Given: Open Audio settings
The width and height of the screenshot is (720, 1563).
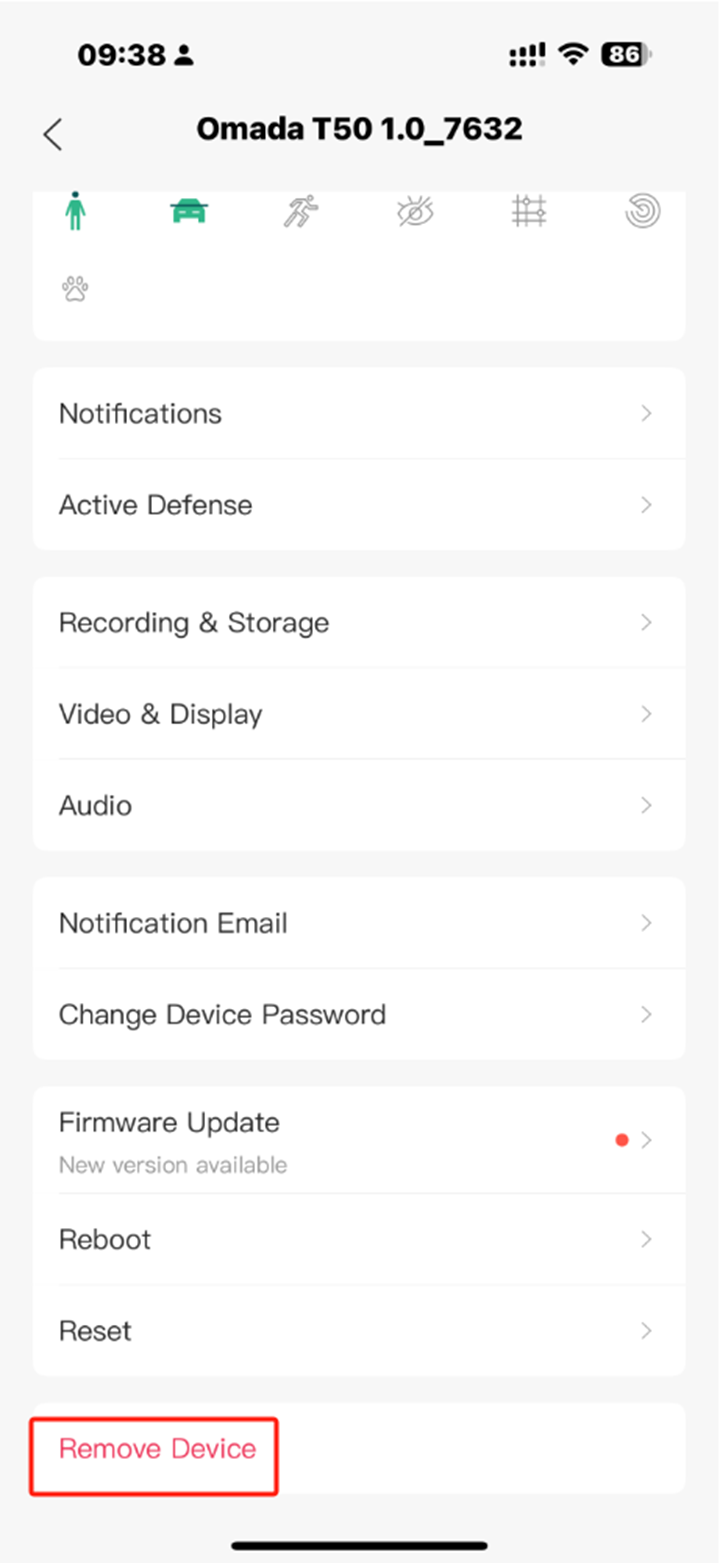Looking at the screenshot, I should click(359, 806).
